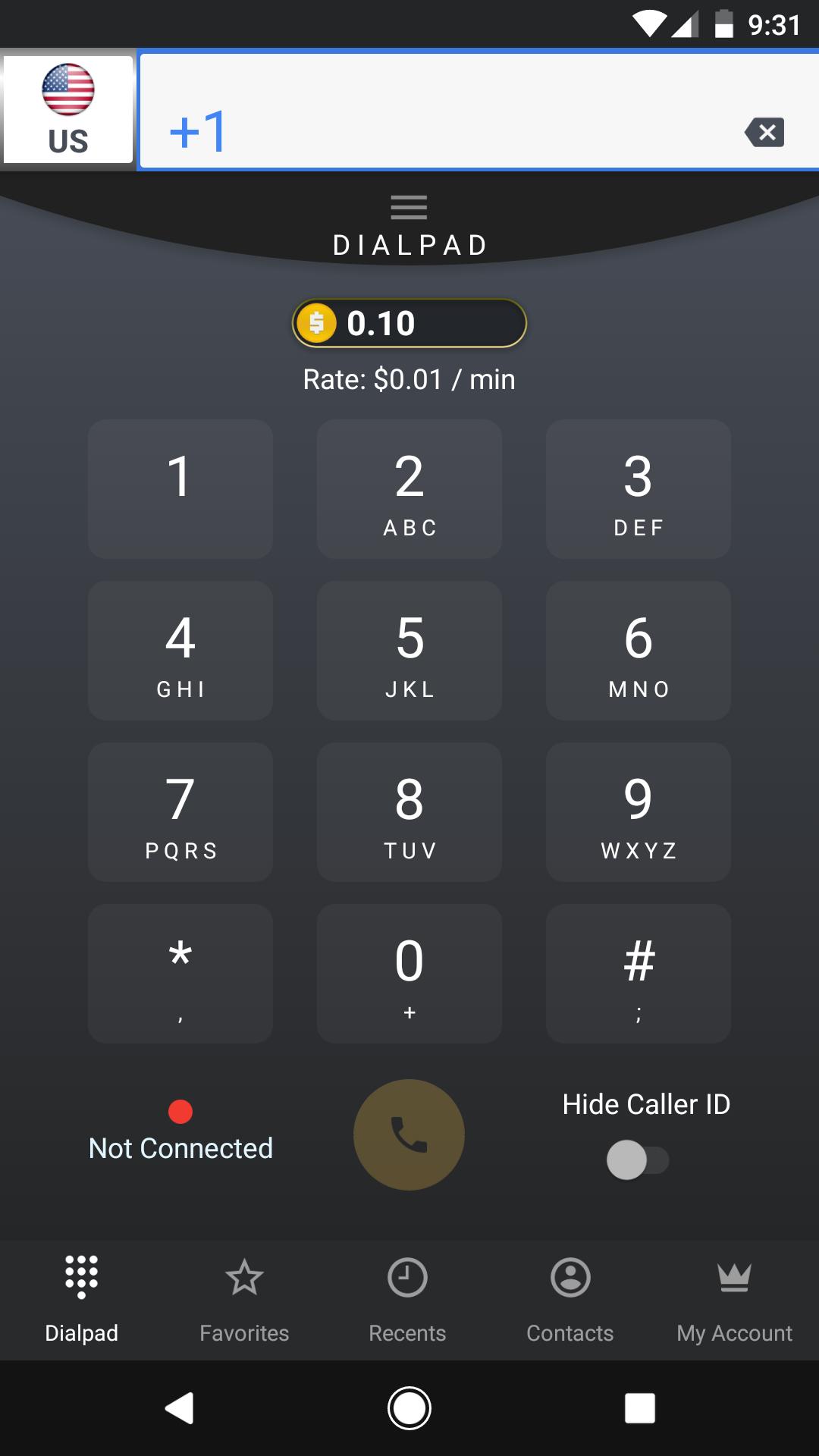
Task: Switch to the Favorites tab
Action: point(244,1298)
